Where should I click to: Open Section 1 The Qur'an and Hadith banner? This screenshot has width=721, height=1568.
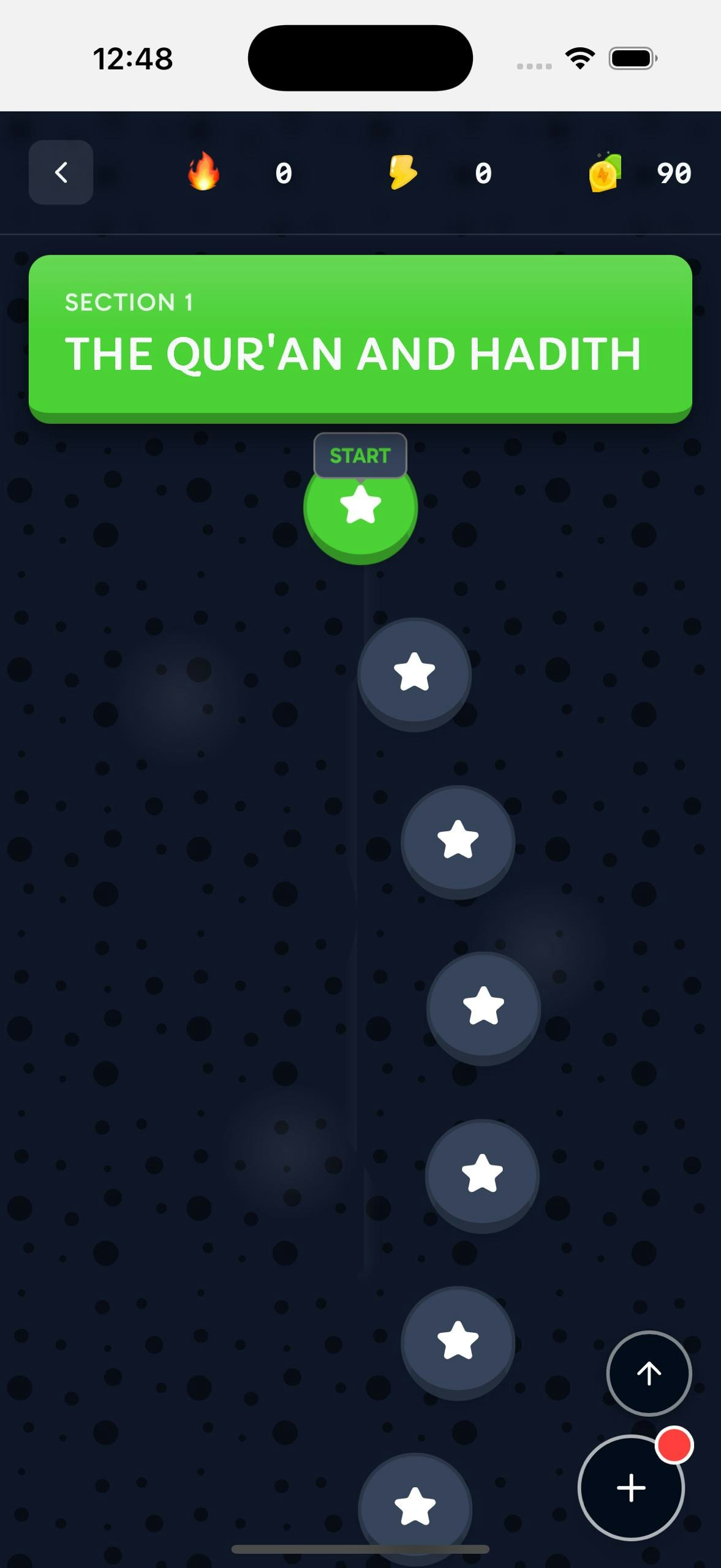coord(360,339)
